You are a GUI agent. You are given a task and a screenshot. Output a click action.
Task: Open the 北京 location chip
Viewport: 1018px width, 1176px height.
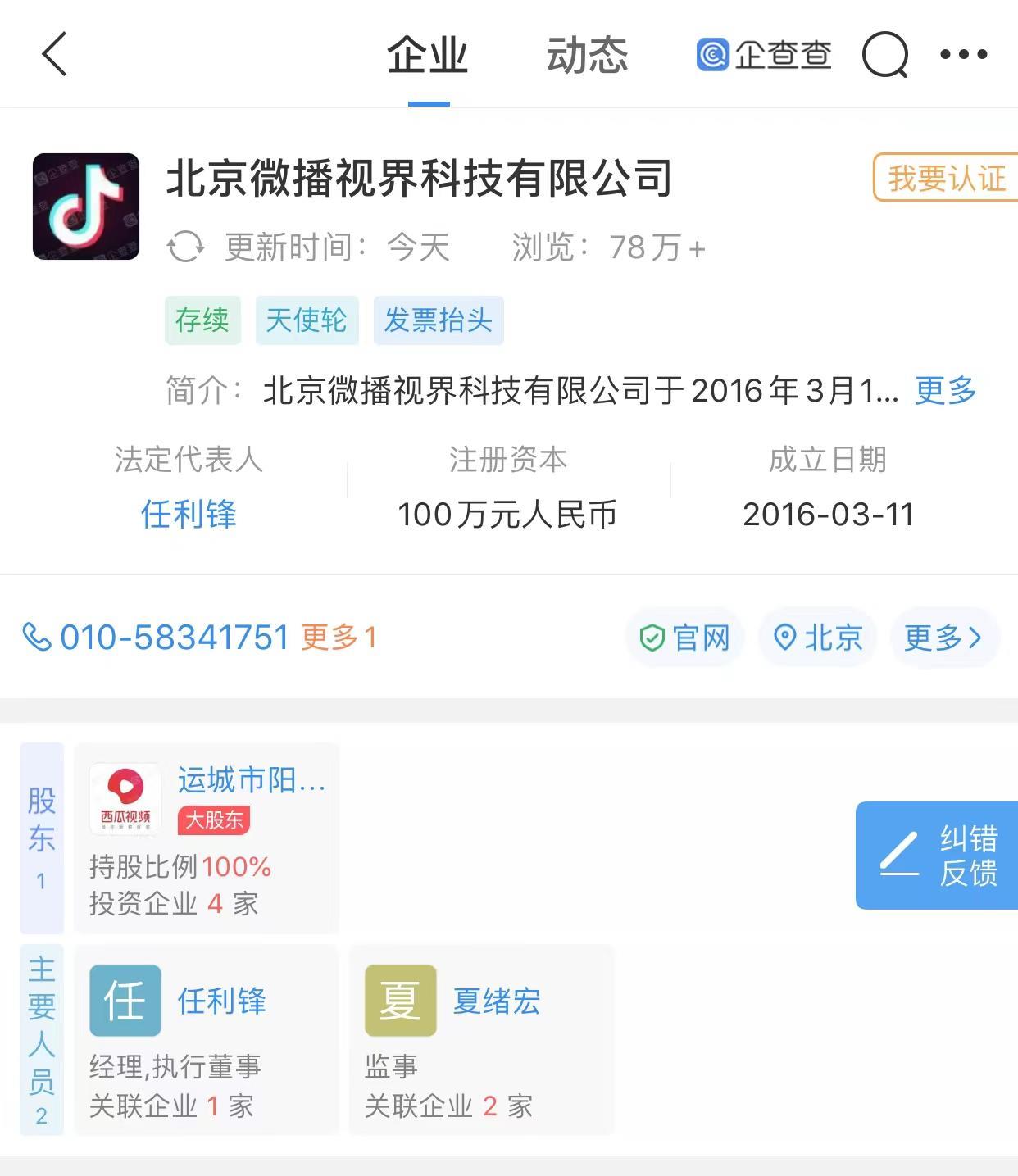818,638
